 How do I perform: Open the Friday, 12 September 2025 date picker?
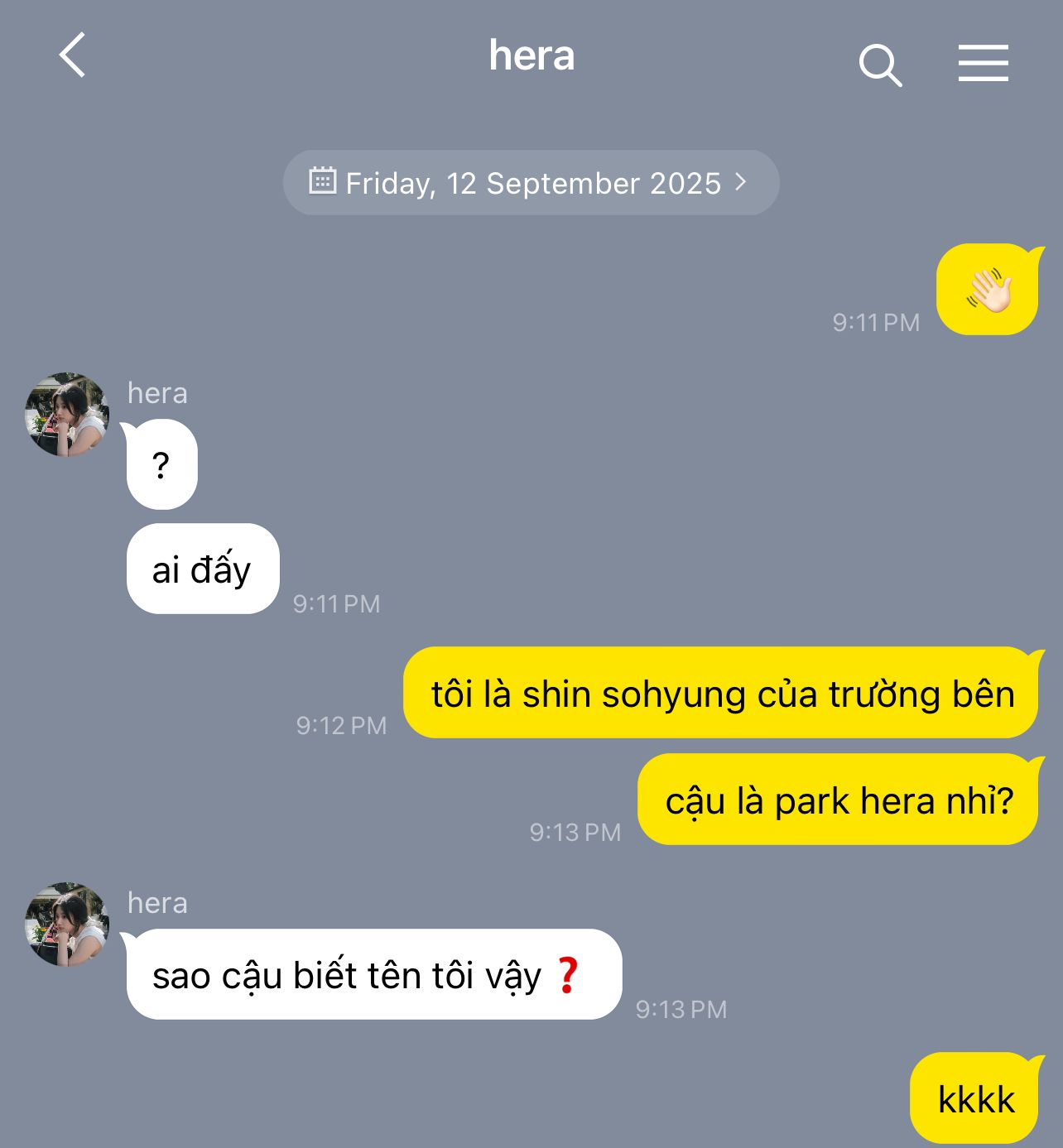(x=531, y=183)
